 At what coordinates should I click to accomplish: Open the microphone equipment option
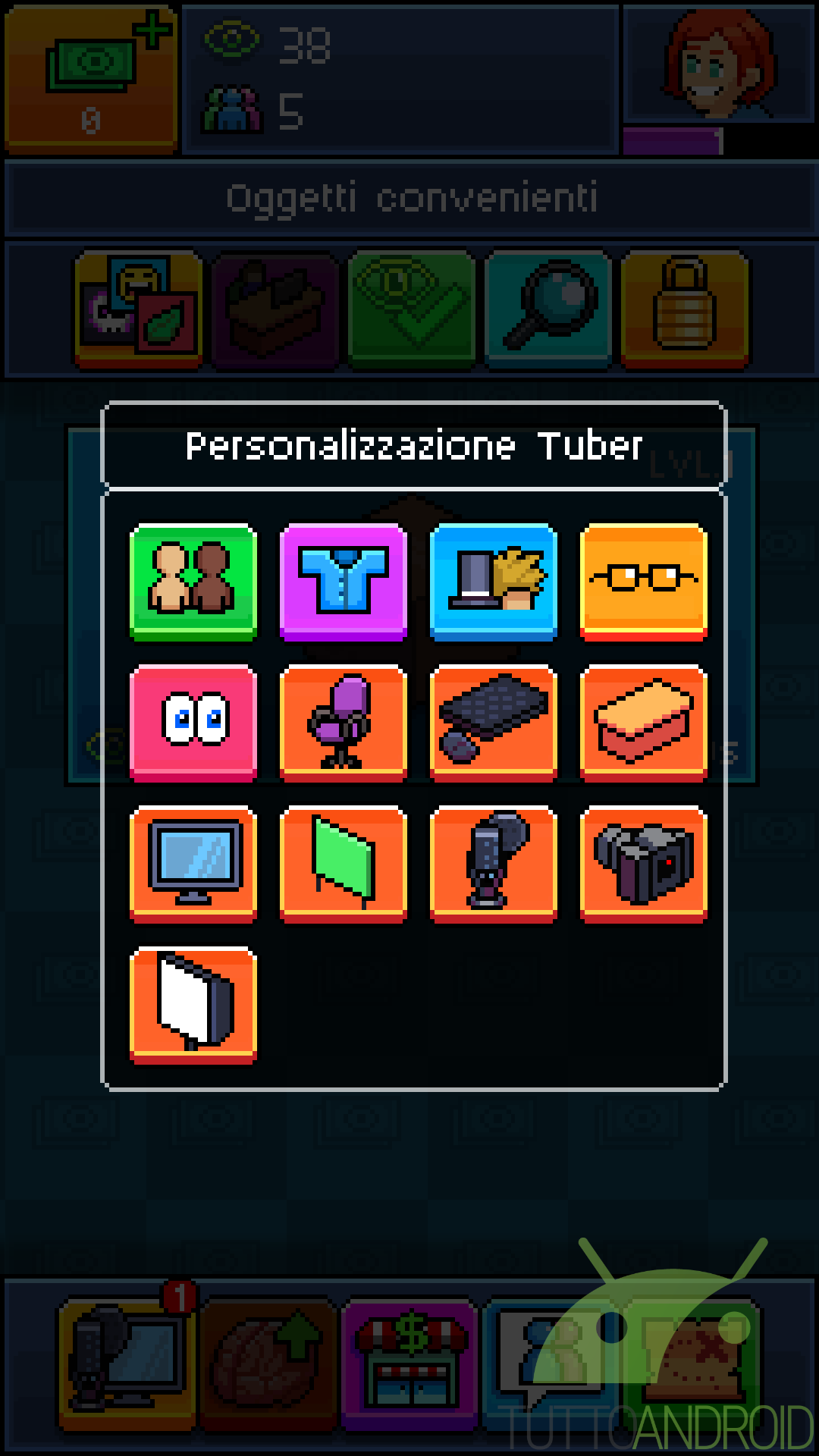[494, 864]
